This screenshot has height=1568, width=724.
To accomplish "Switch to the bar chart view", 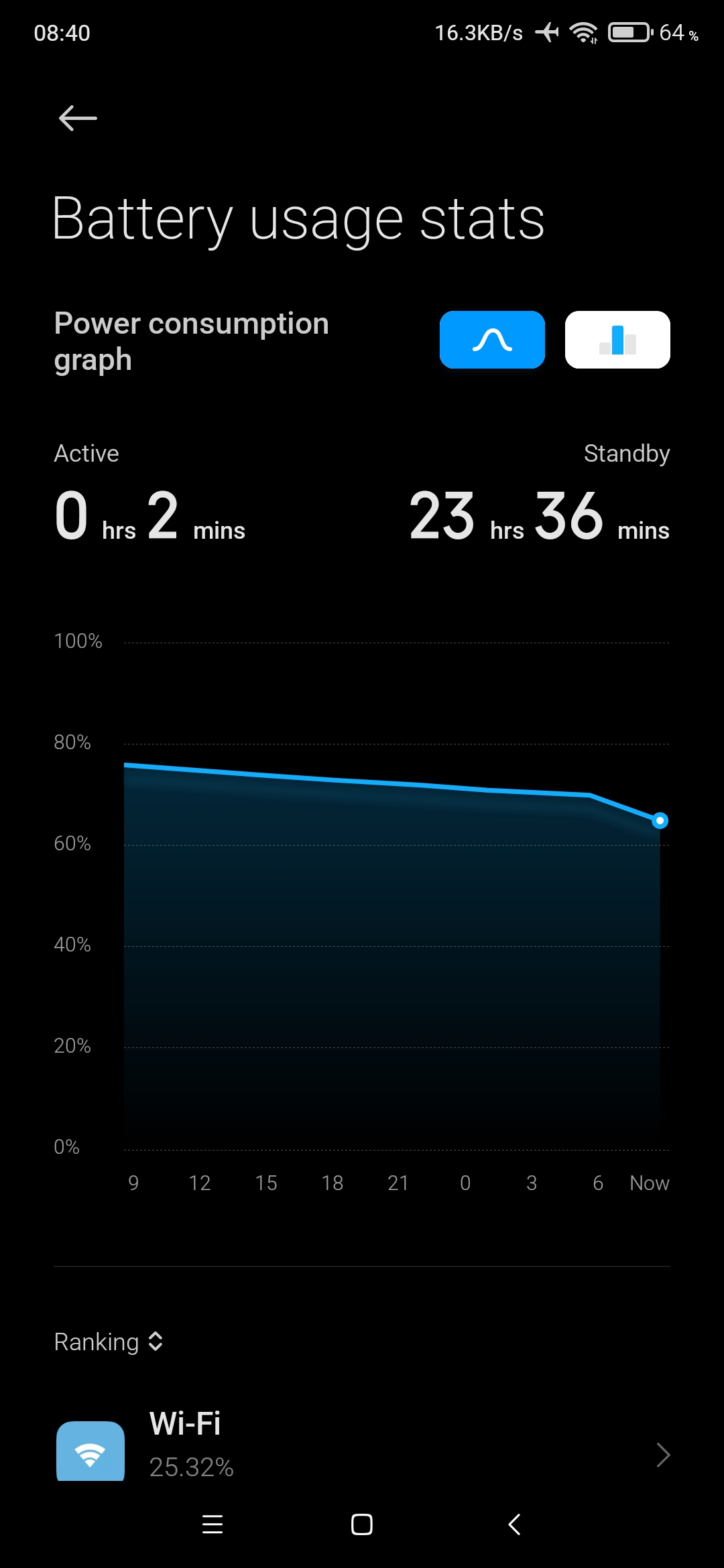I will 617,340.
